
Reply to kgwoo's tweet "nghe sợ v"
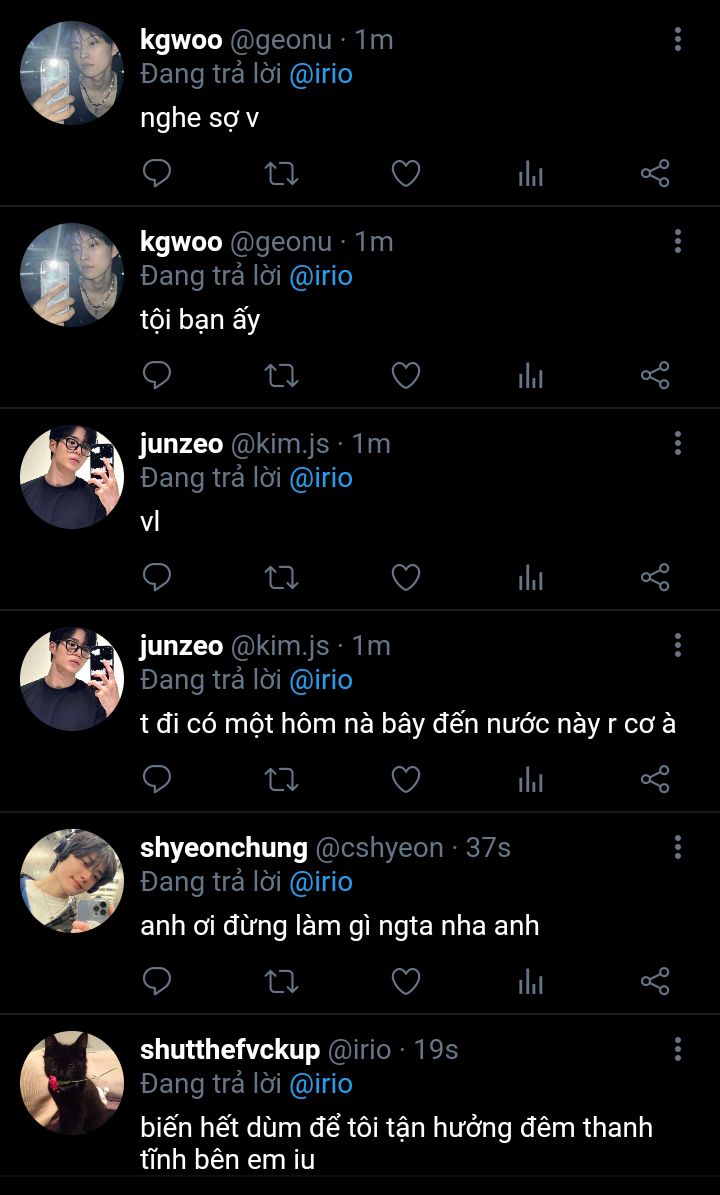[x=157, y=174]
